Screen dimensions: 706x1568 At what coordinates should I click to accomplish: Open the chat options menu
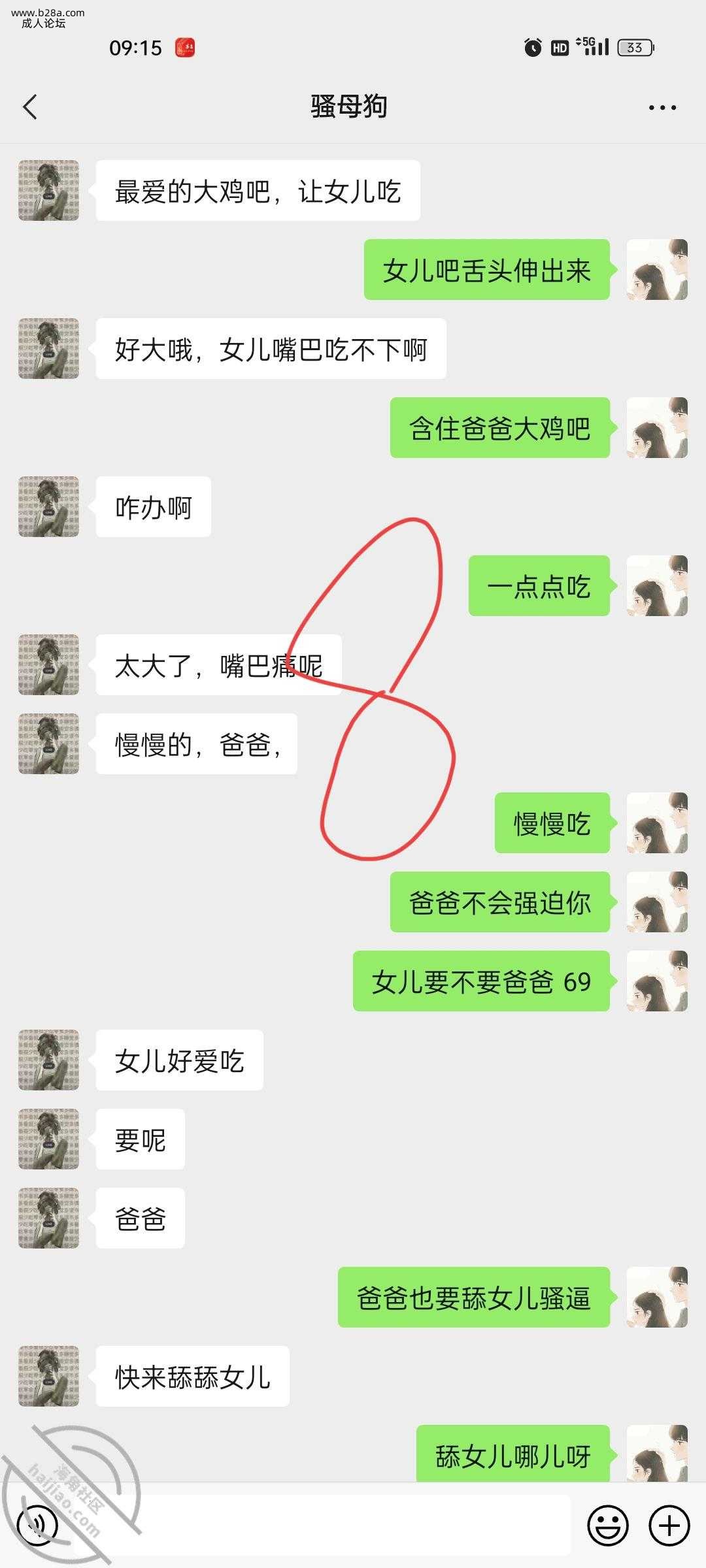click(x=662, y=108)
